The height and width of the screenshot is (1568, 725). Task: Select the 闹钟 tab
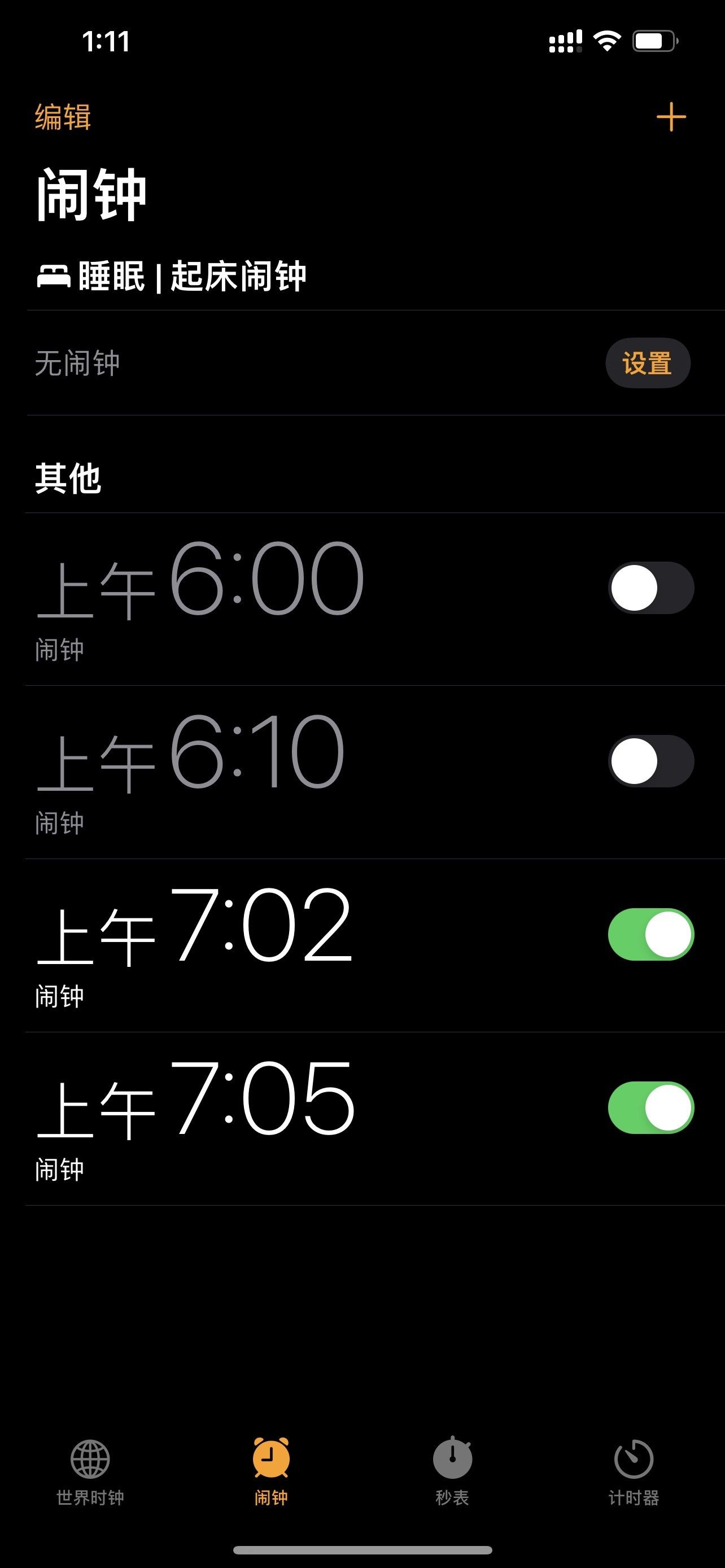(x=271, y=1473)
